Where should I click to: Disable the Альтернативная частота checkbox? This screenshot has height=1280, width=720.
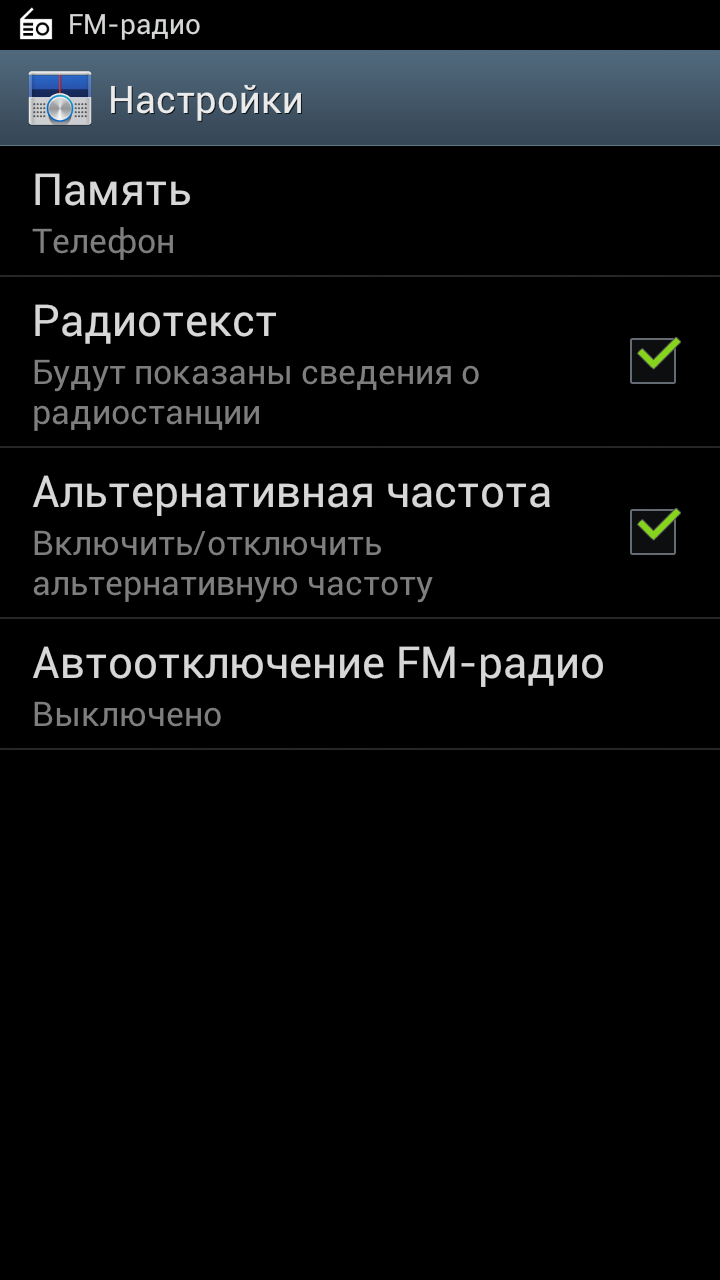653,532
